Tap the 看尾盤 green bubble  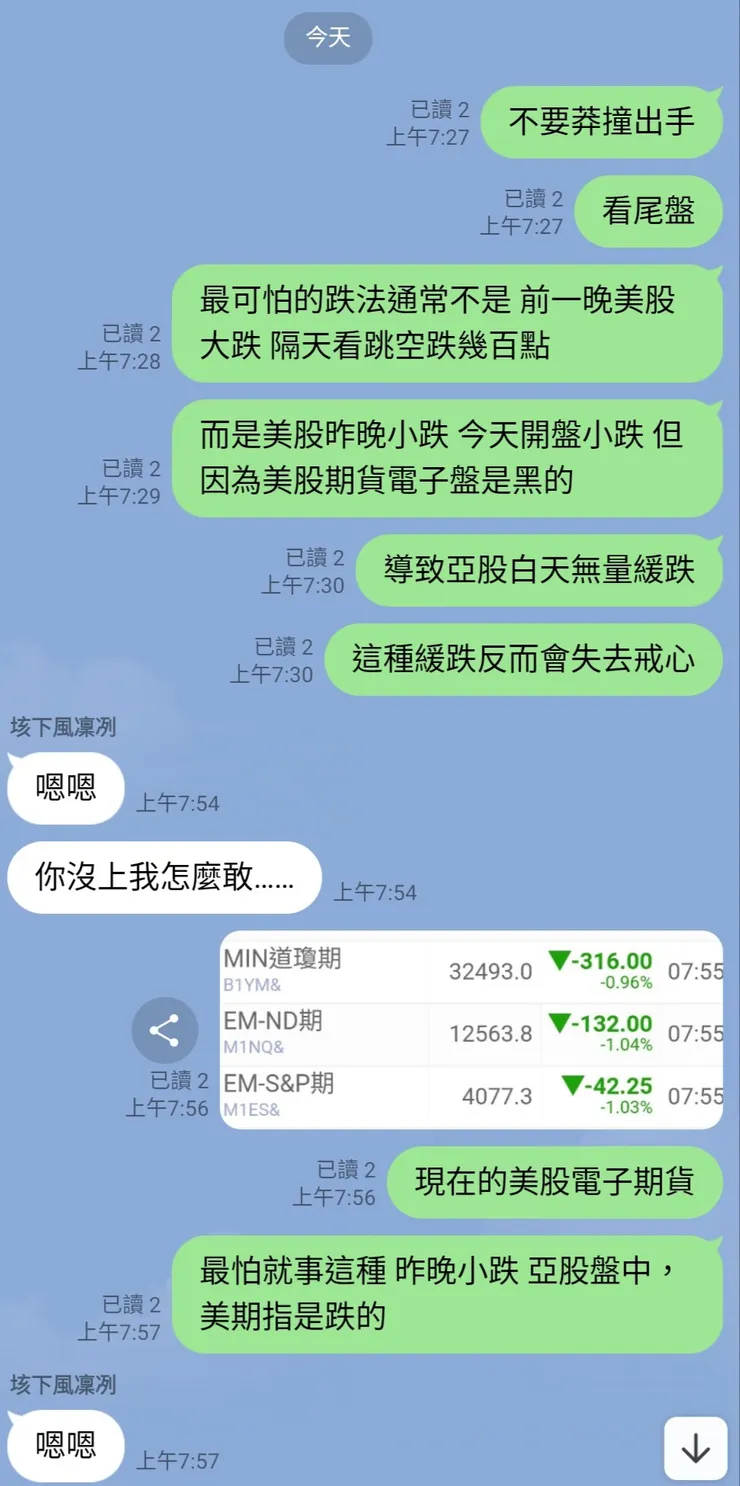[648, 211]
